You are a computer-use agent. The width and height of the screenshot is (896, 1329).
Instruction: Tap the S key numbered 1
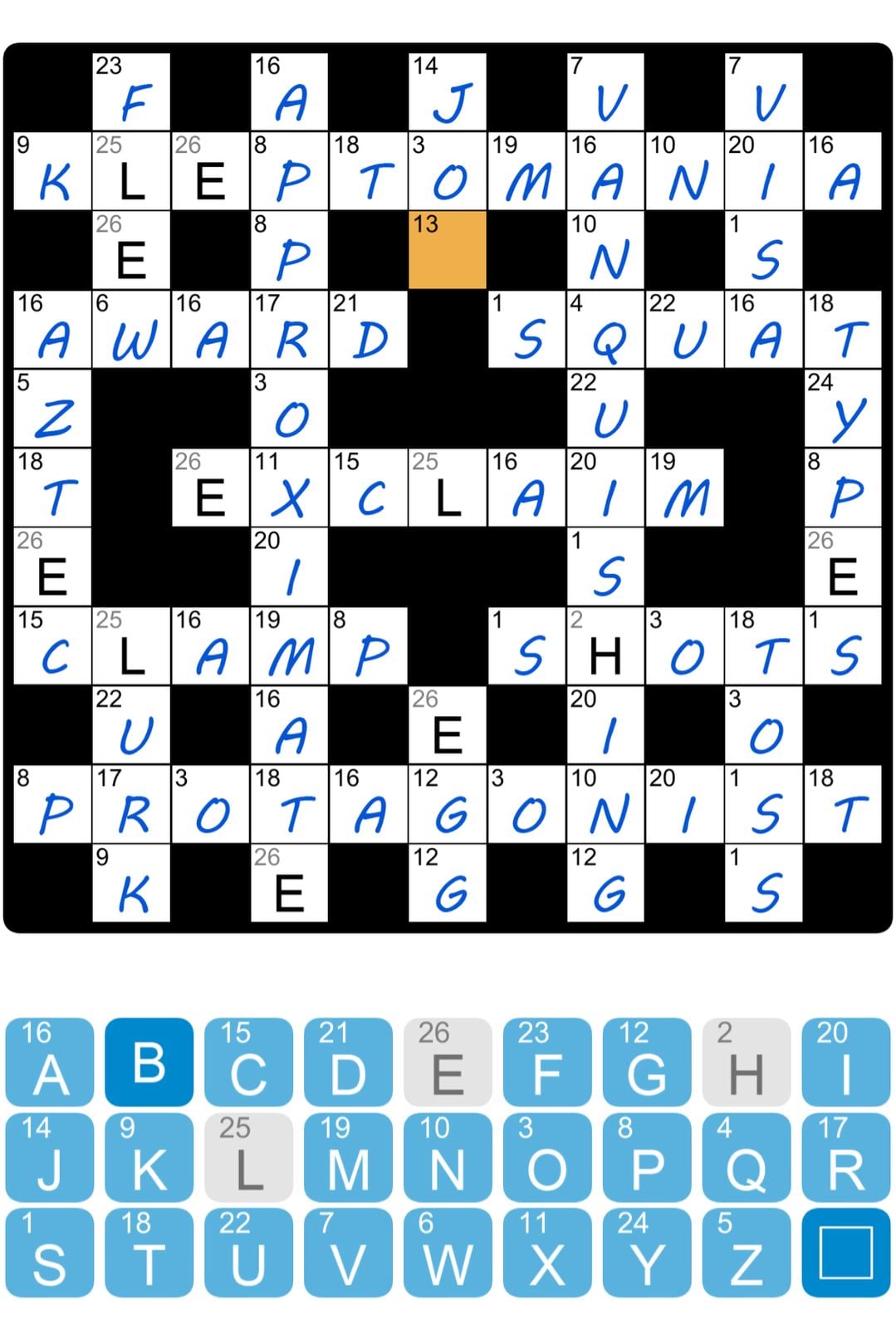(50, 1253)
